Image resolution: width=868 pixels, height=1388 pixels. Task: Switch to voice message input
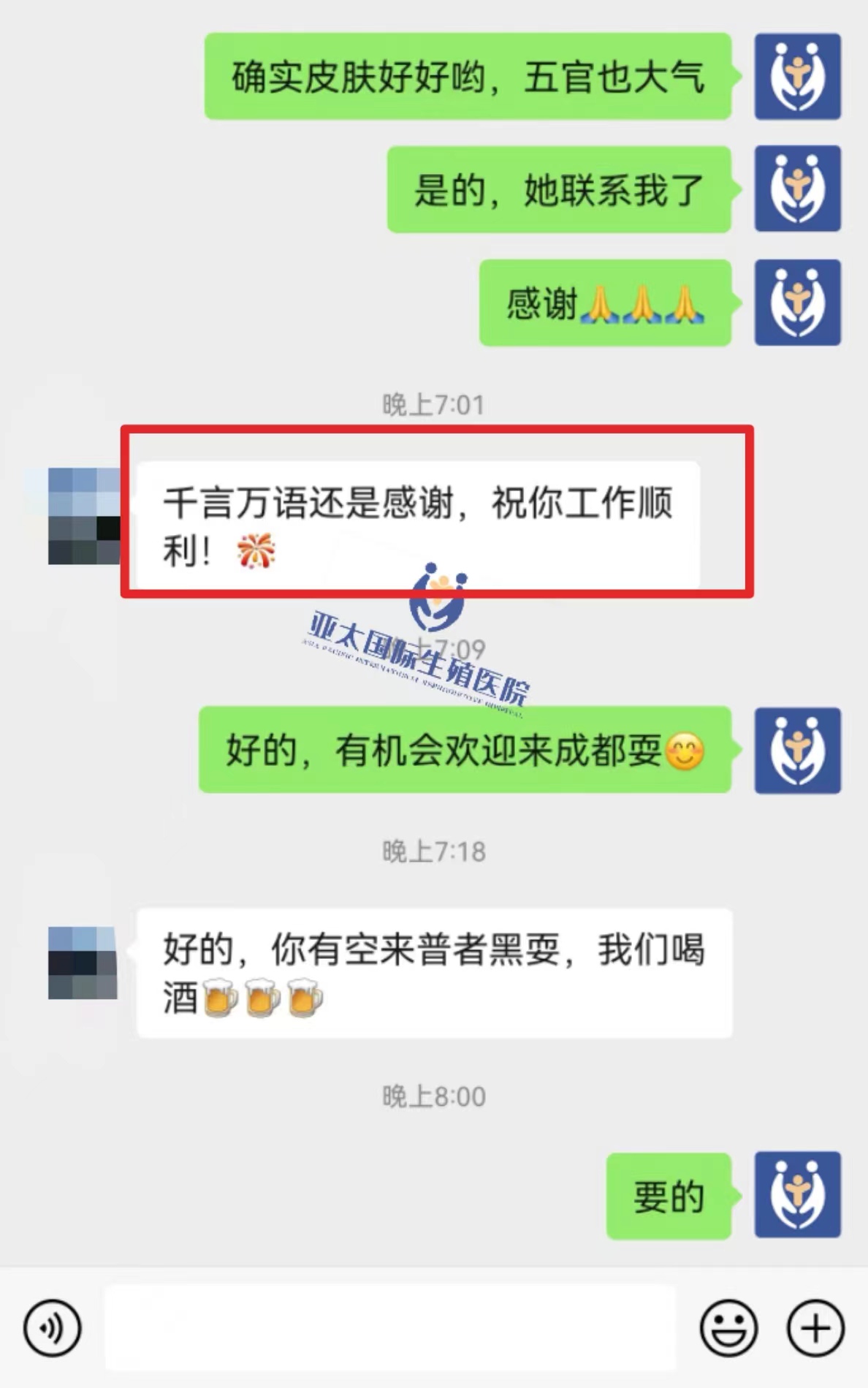pyautogui.click(x=53, y=1328)
